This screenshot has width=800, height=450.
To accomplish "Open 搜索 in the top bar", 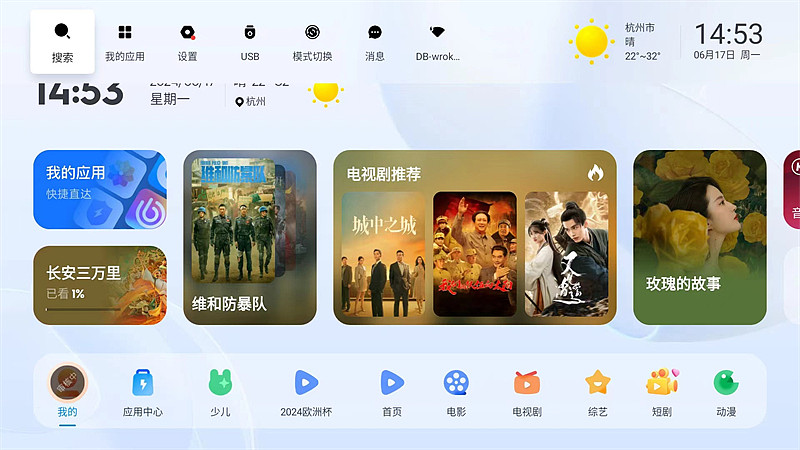I will point(62,42).
